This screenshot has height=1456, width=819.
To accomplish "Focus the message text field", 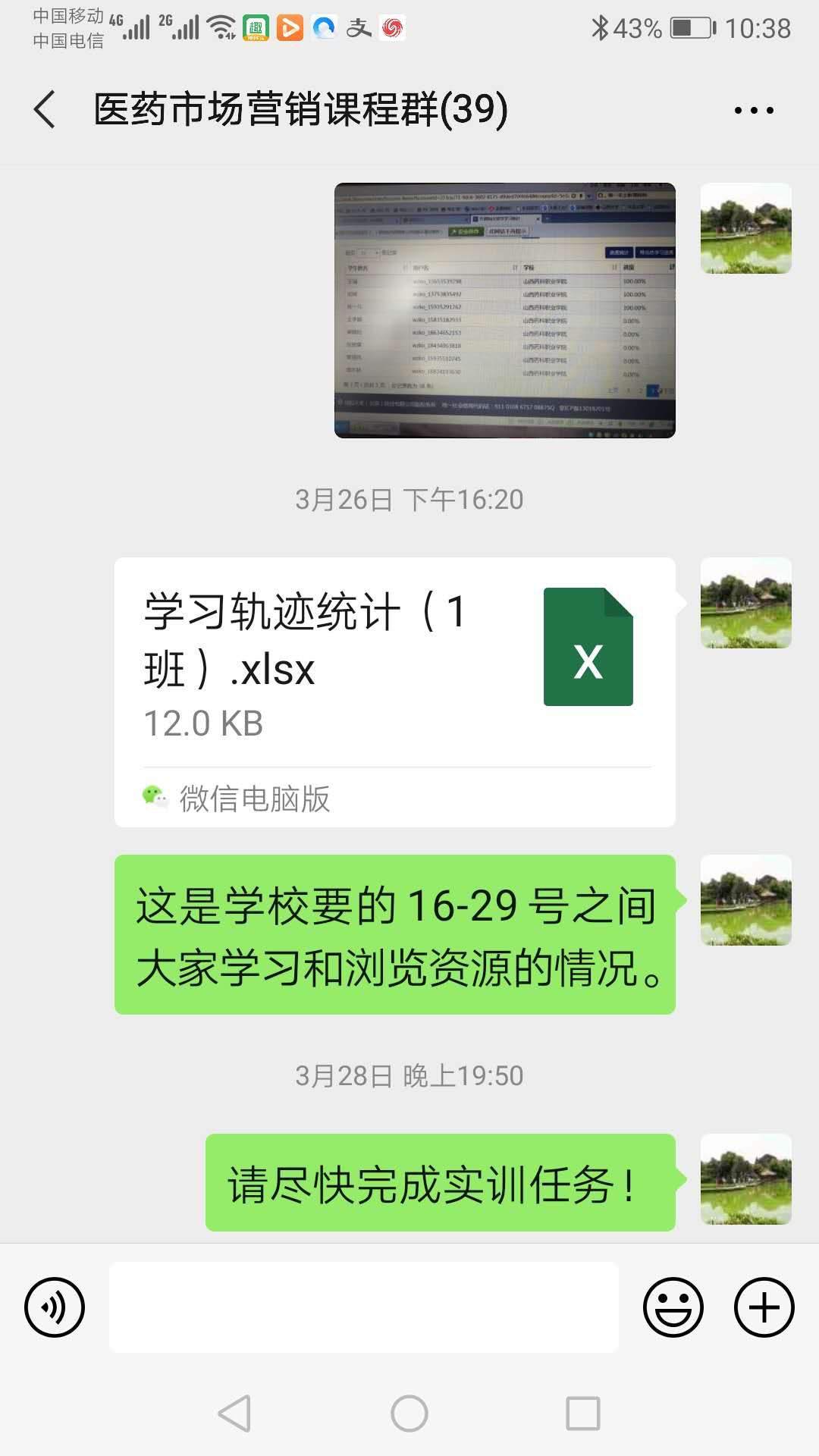I will click(364, 1307).
